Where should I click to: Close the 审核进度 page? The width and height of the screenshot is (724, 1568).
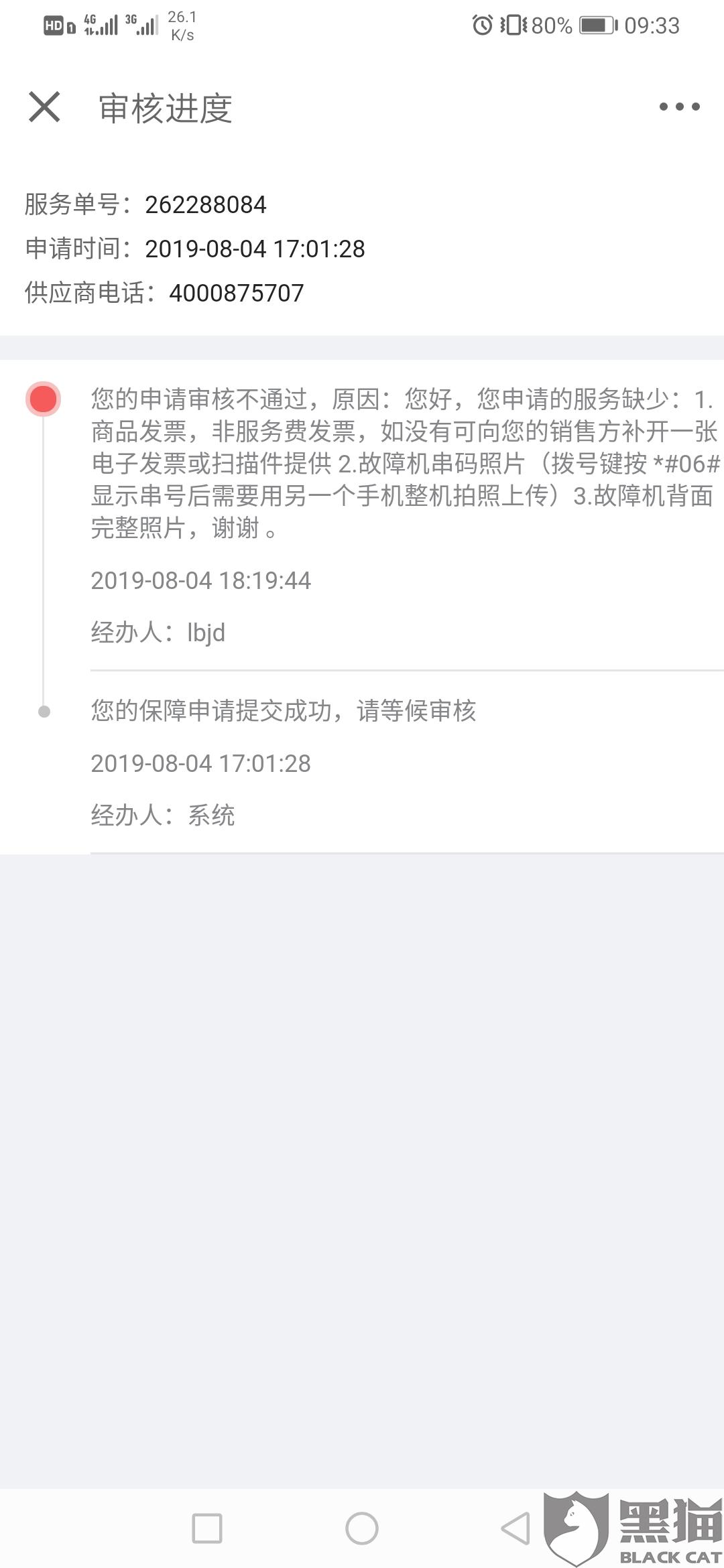44,107
